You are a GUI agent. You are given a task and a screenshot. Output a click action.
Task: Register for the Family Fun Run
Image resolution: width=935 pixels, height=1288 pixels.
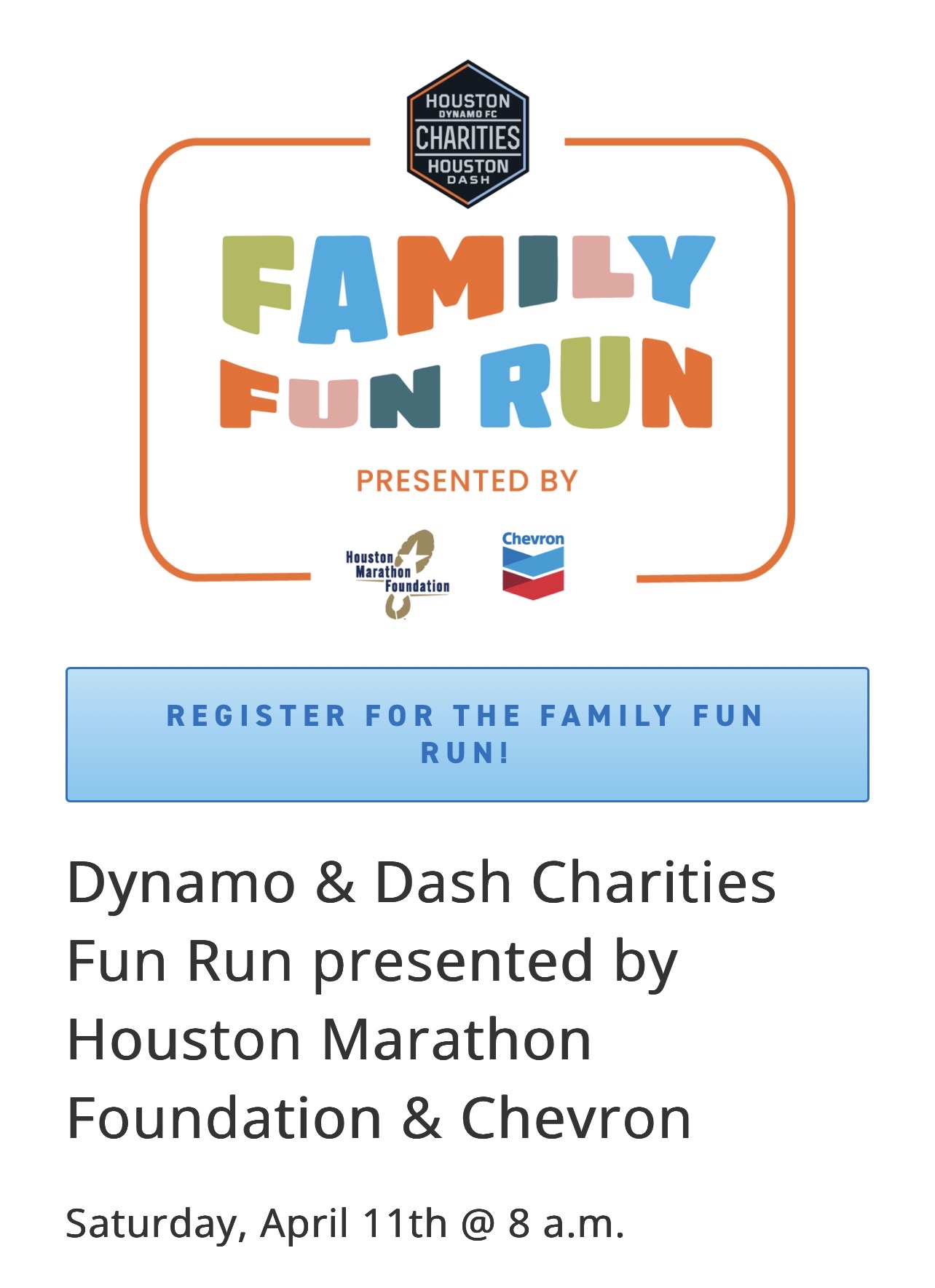(467, 734)
